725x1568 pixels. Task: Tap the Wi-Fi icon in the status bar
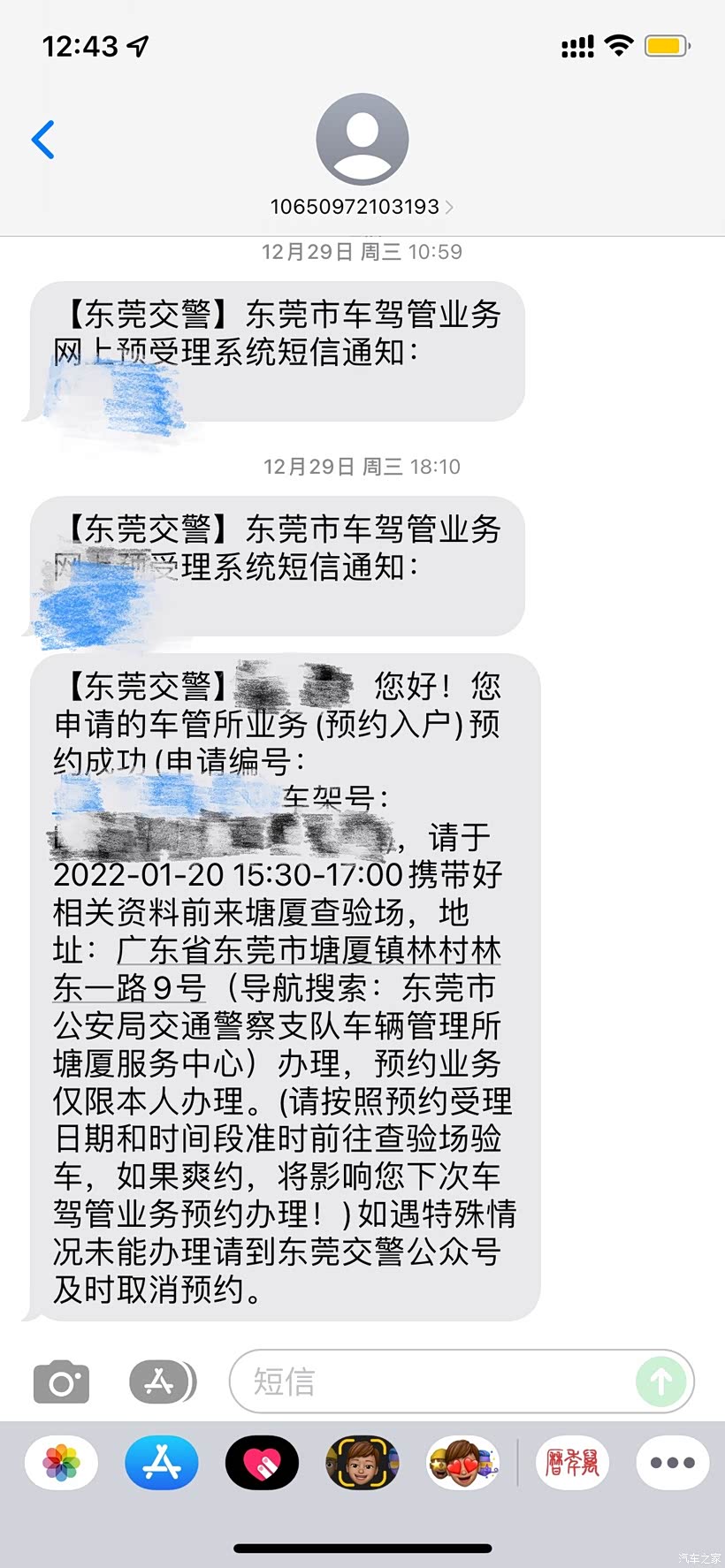click(620, 46)
